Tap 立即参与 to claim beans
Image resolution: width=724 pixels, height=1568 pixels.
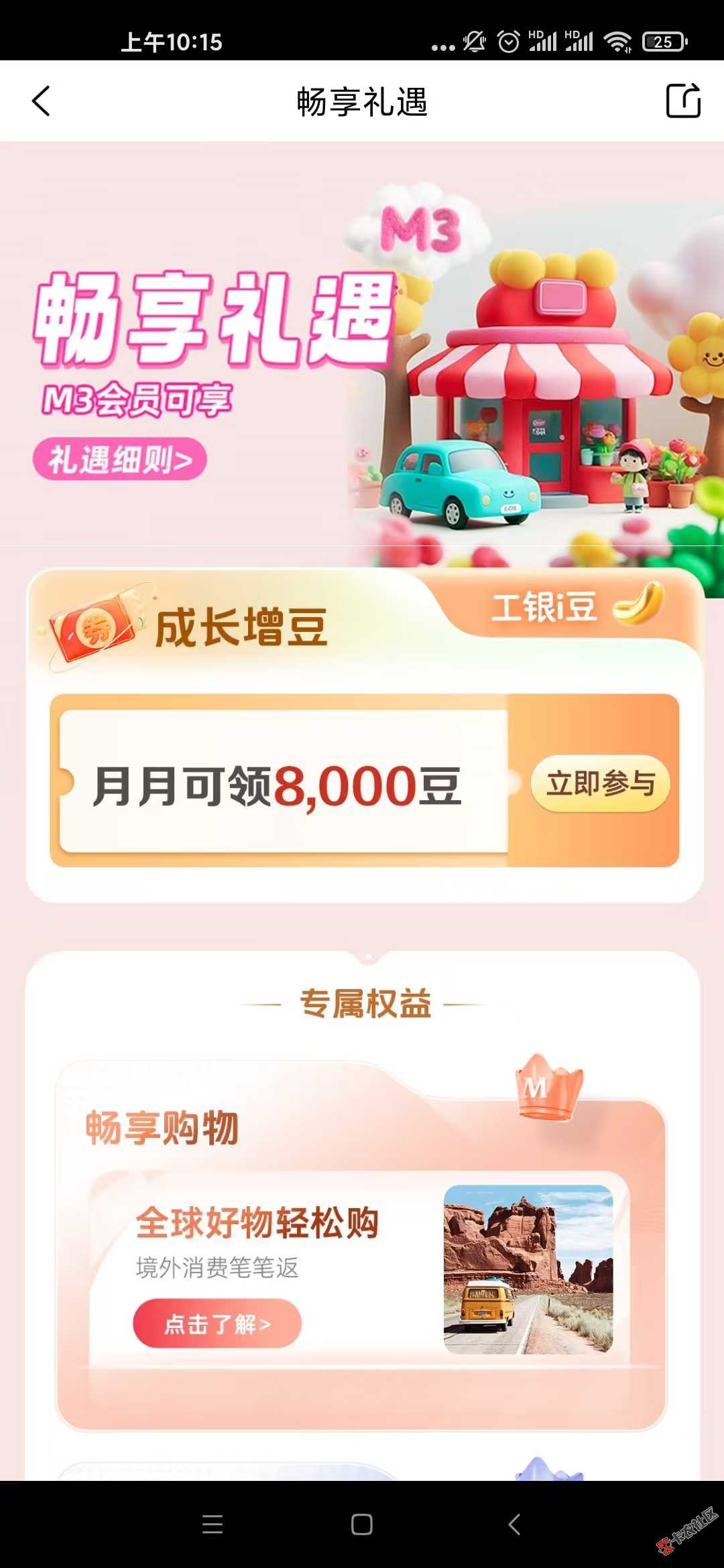(600, 783)
